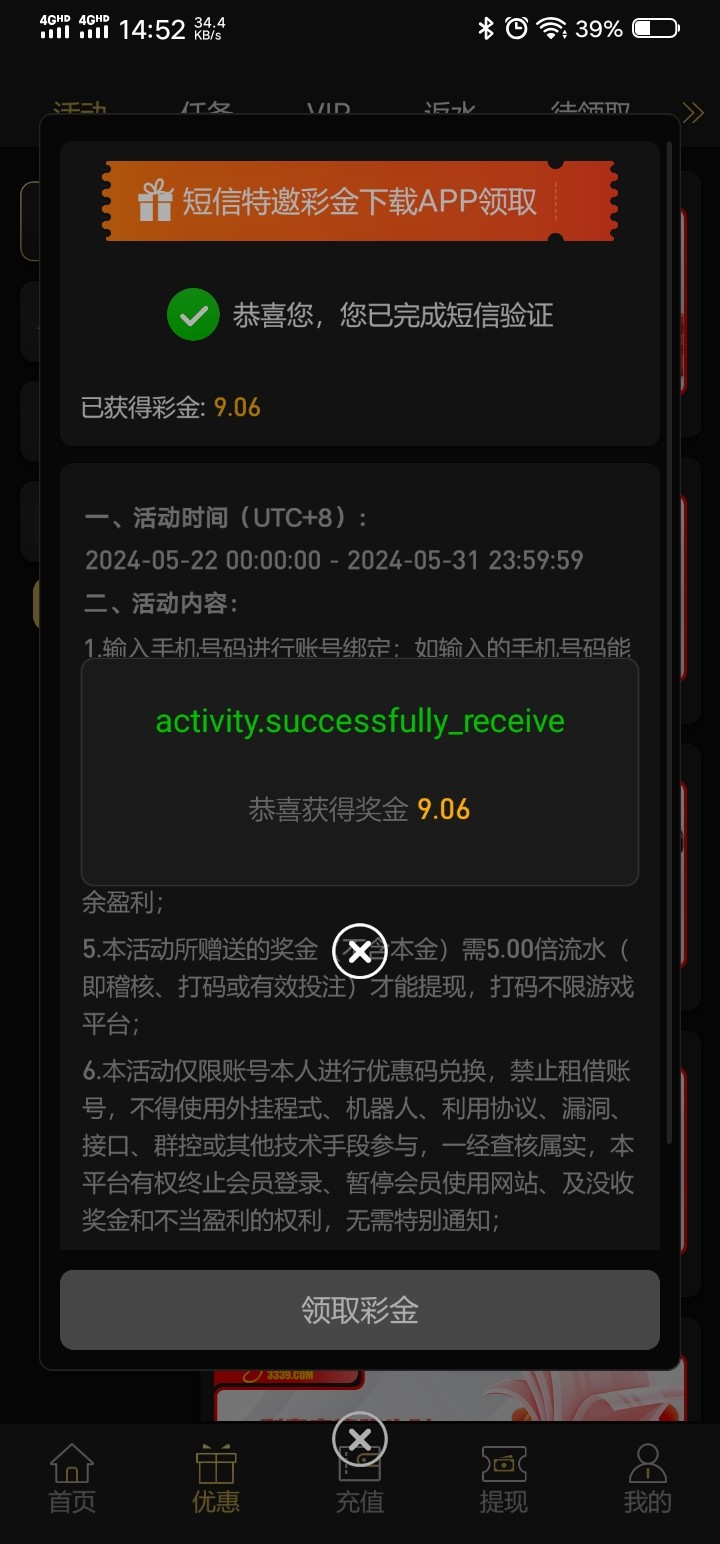
Task: Go to the 首页 tab
Action: [x=72, y=1479]
